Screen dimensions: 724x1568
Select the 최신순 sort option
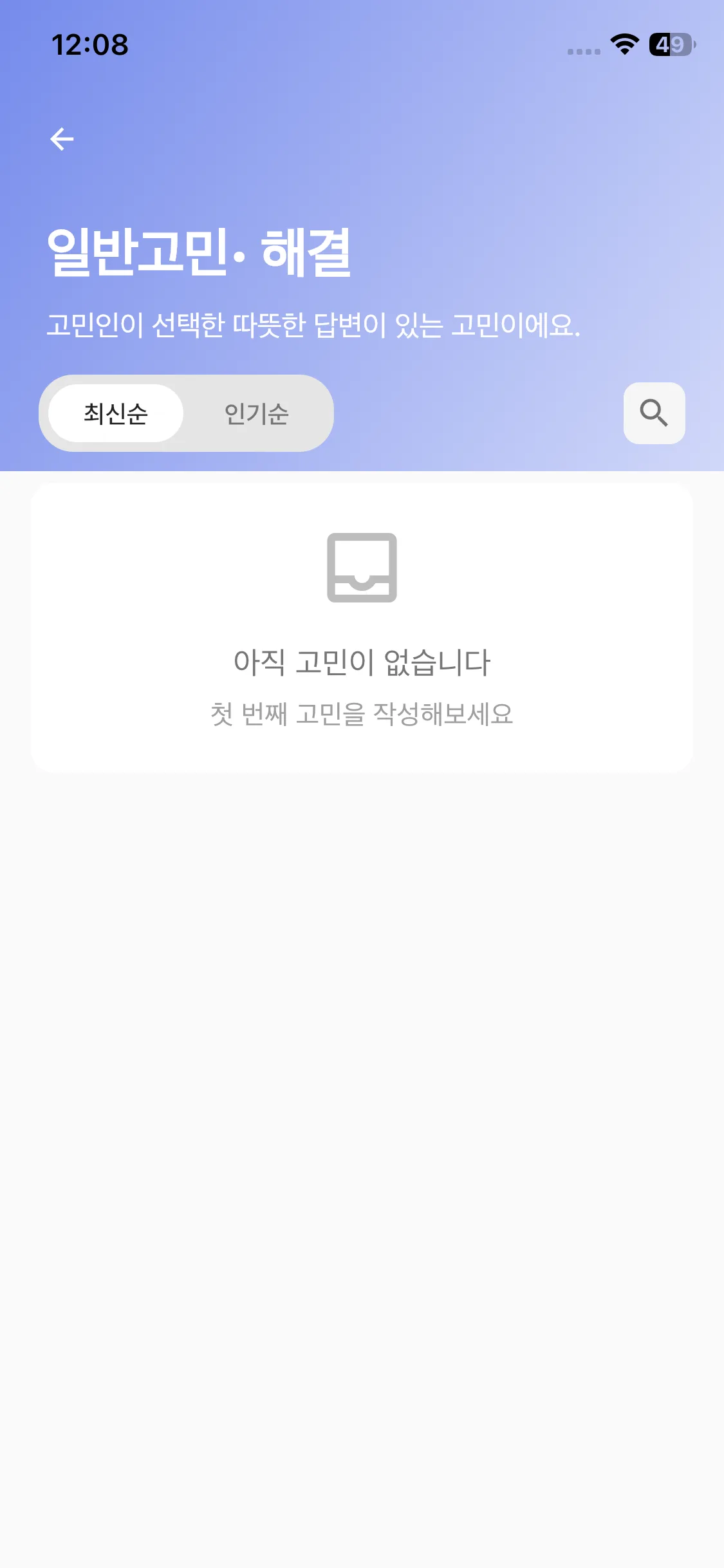(x=116, y=413)
